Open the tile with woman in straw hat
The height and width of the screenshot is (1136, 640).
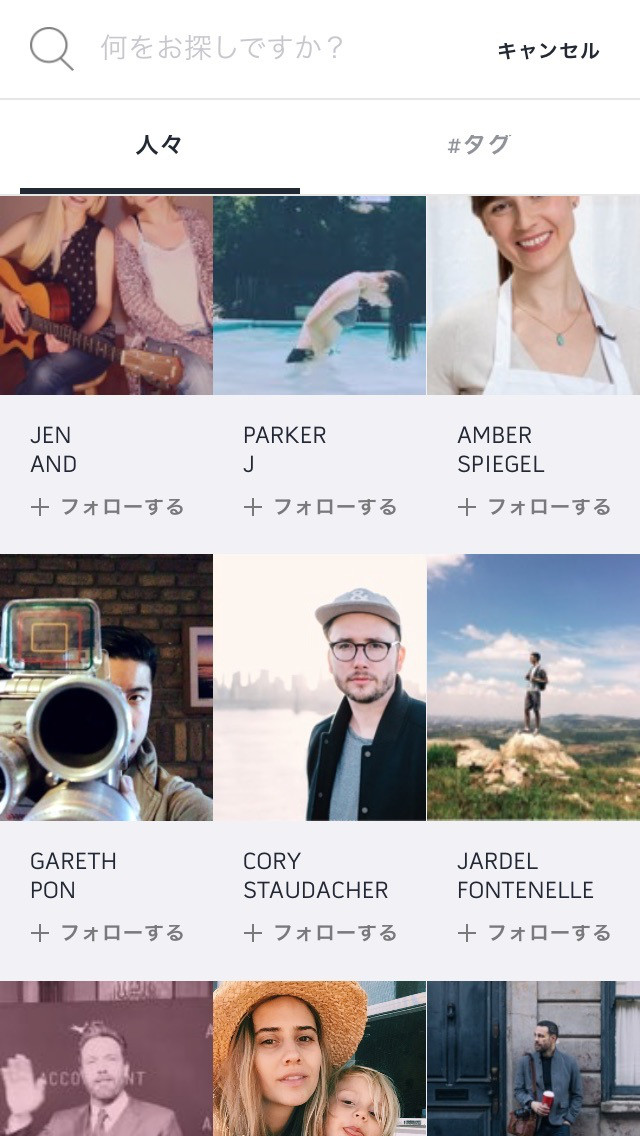coord(319,1058)
